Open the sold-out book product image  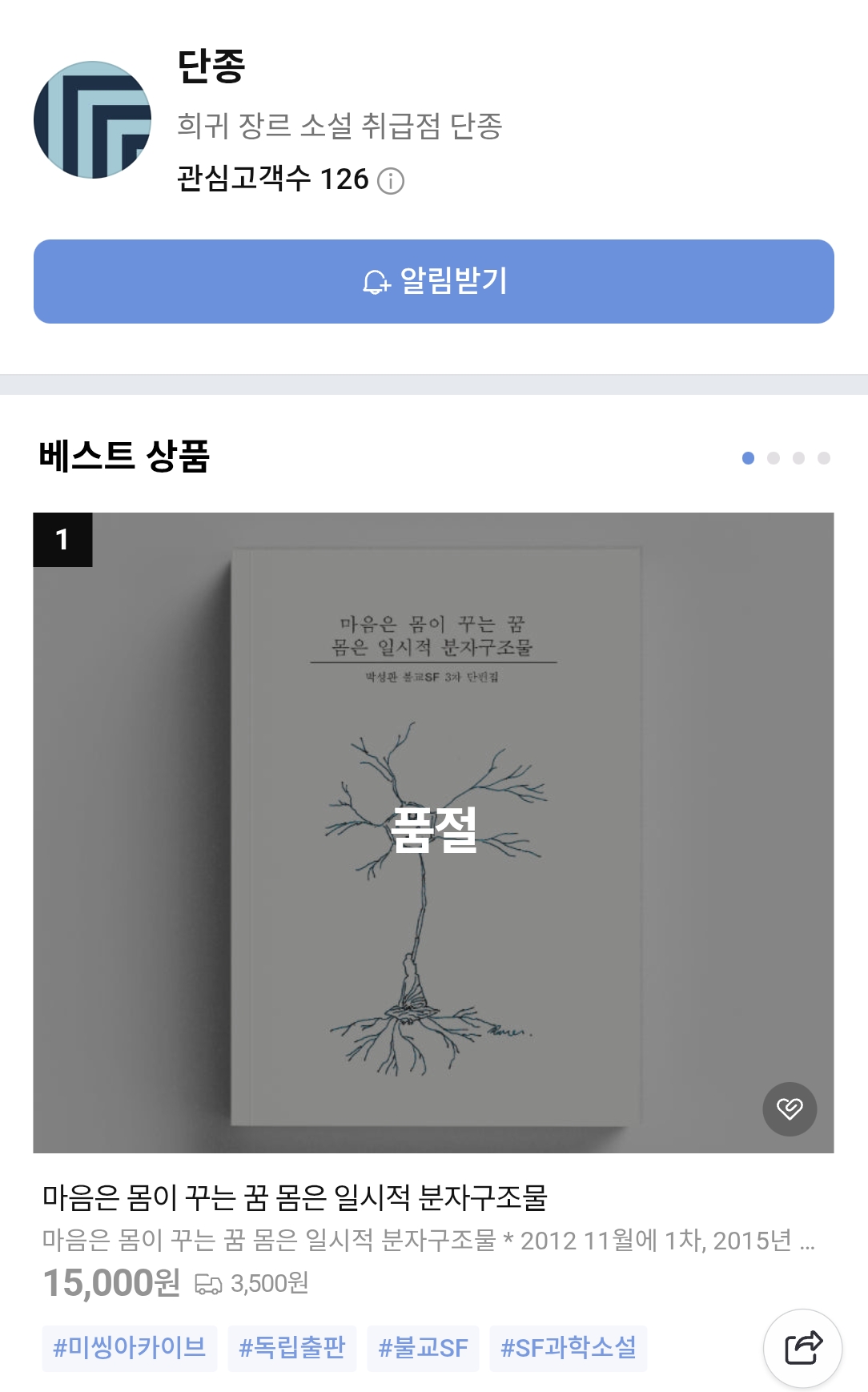(x=433, y=831)
